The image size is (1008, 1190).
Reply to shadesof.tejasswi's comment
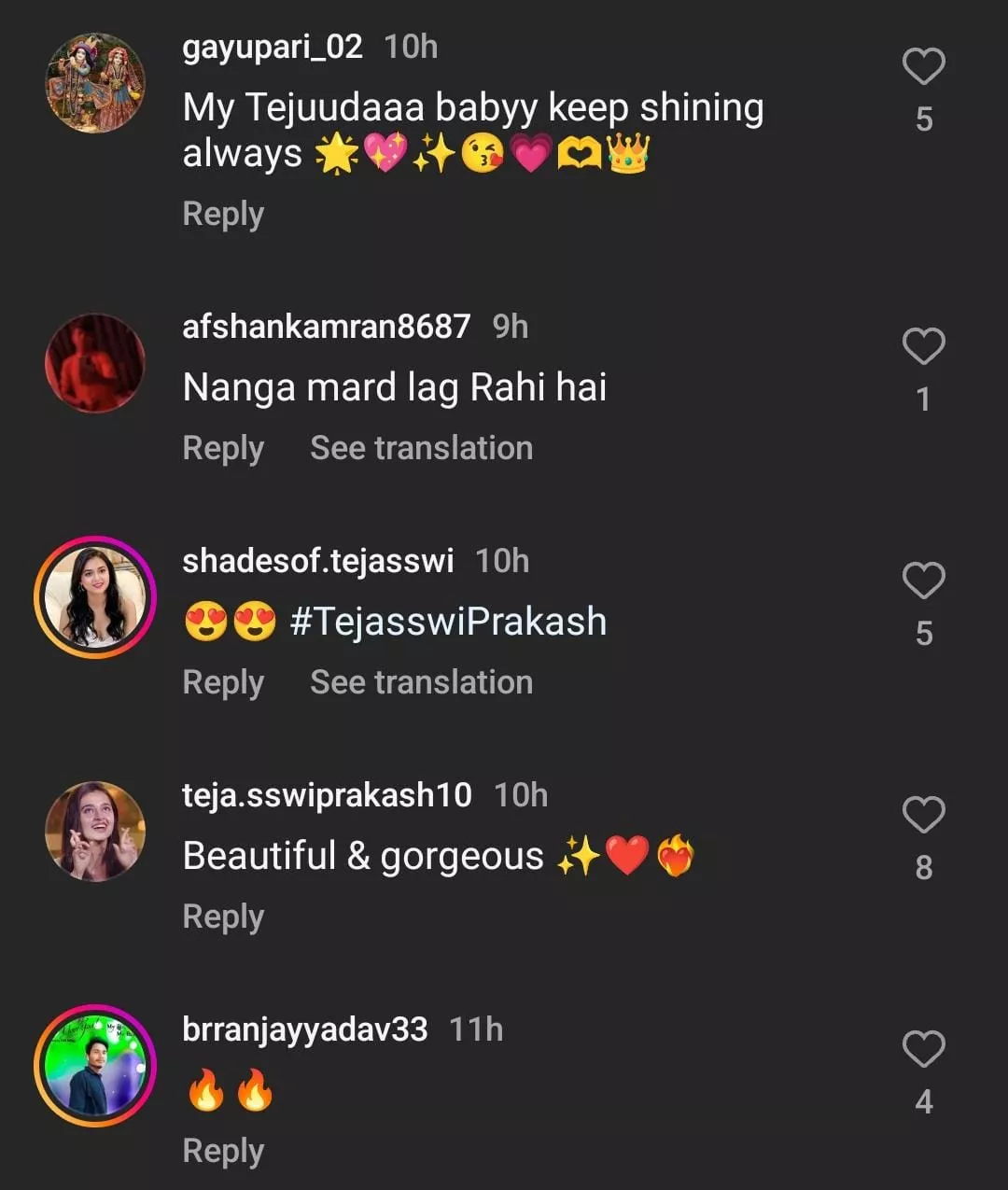223,683
